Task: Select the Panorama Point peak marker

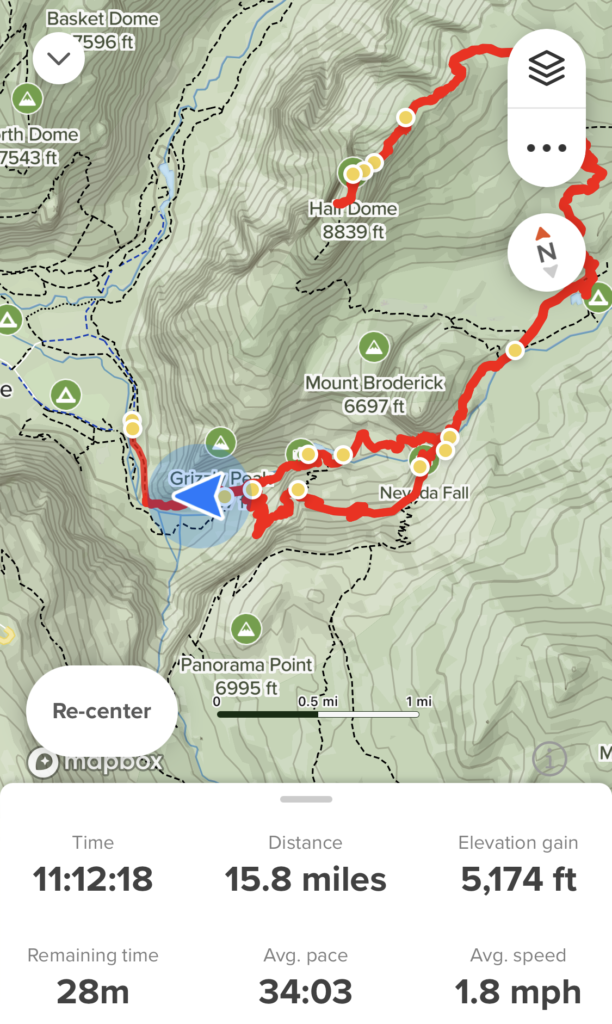Action: [246, 629]
